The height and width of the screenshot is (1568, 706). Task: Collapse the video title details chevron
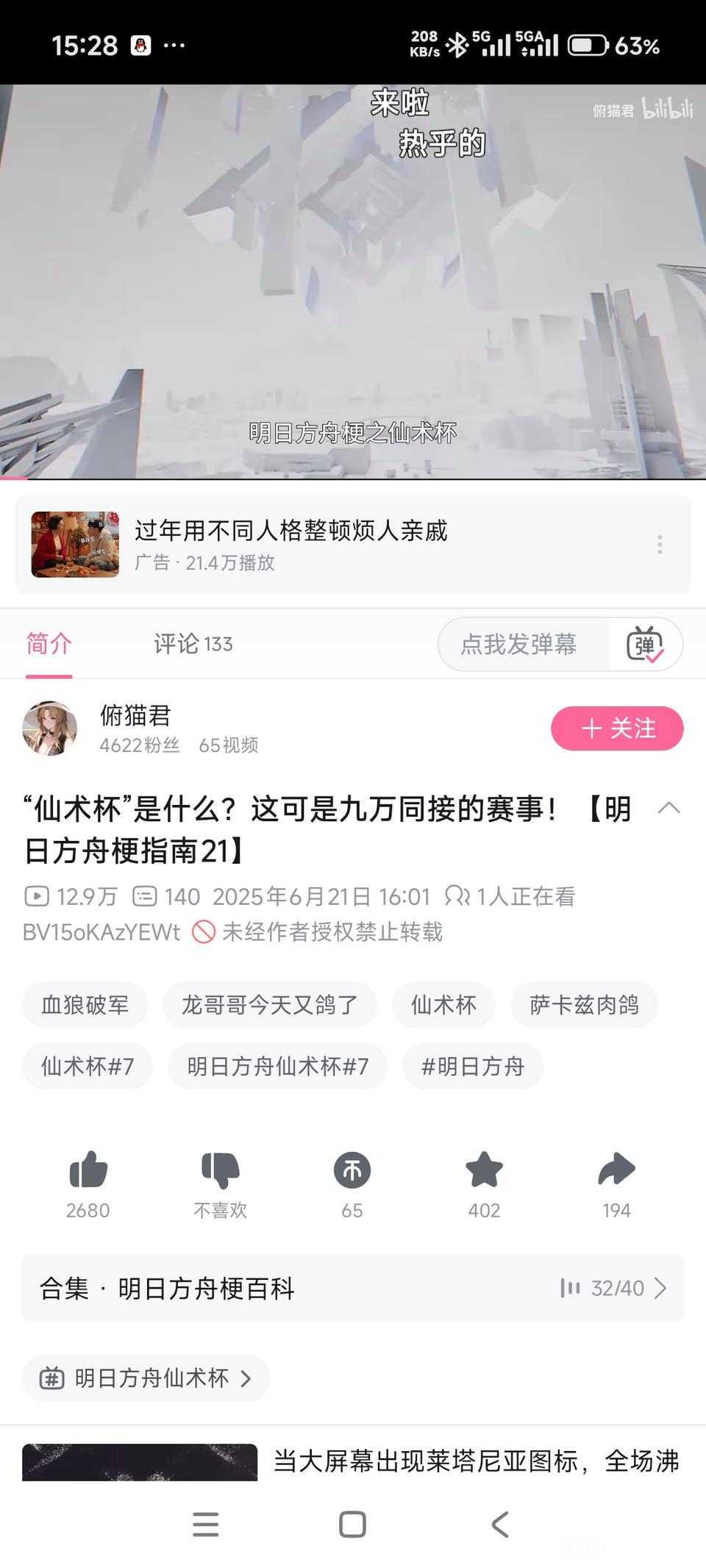click(x=668, y=809)
